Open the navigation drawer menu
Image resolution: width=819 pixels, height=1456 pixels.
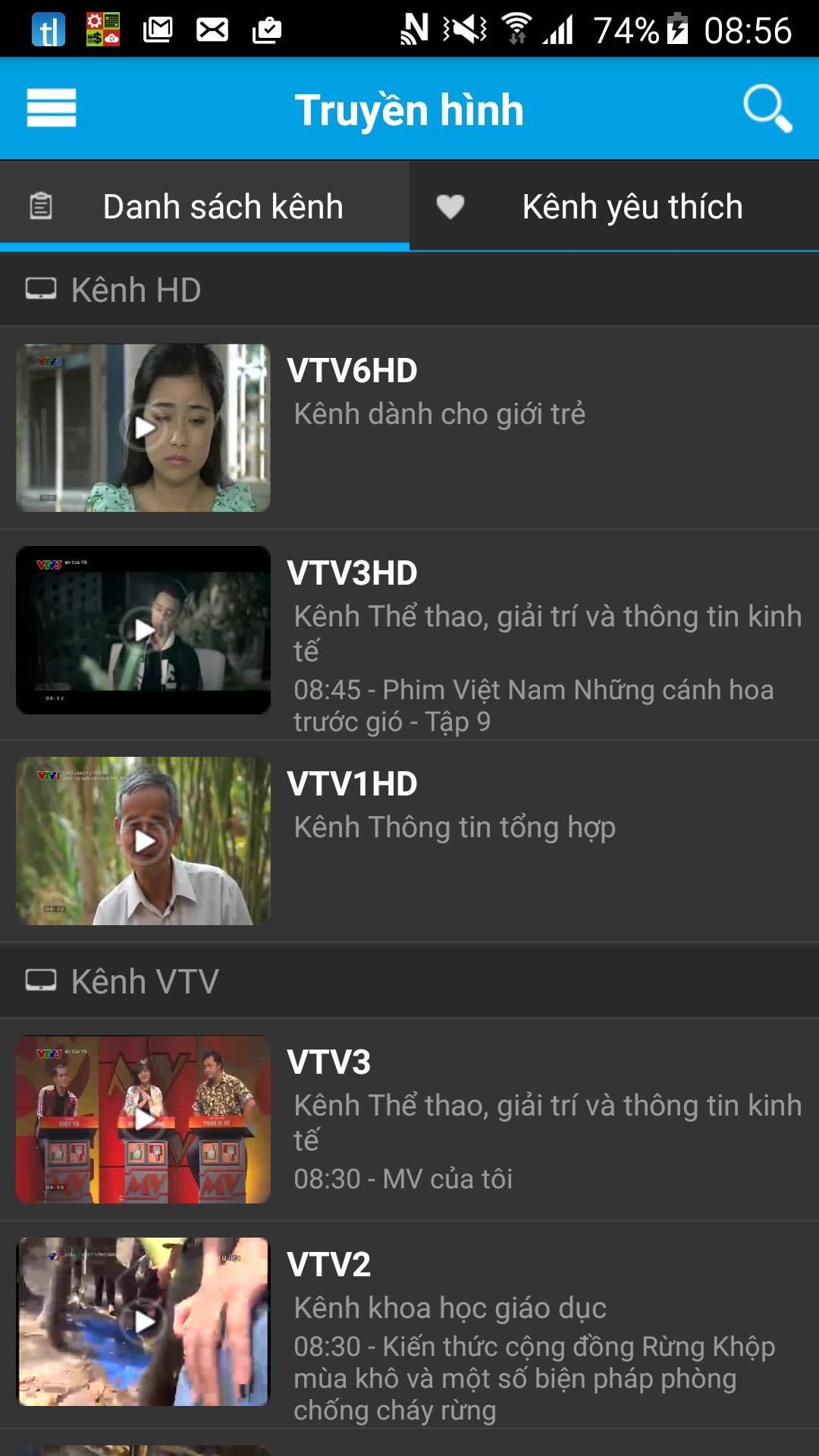[50, 108]
